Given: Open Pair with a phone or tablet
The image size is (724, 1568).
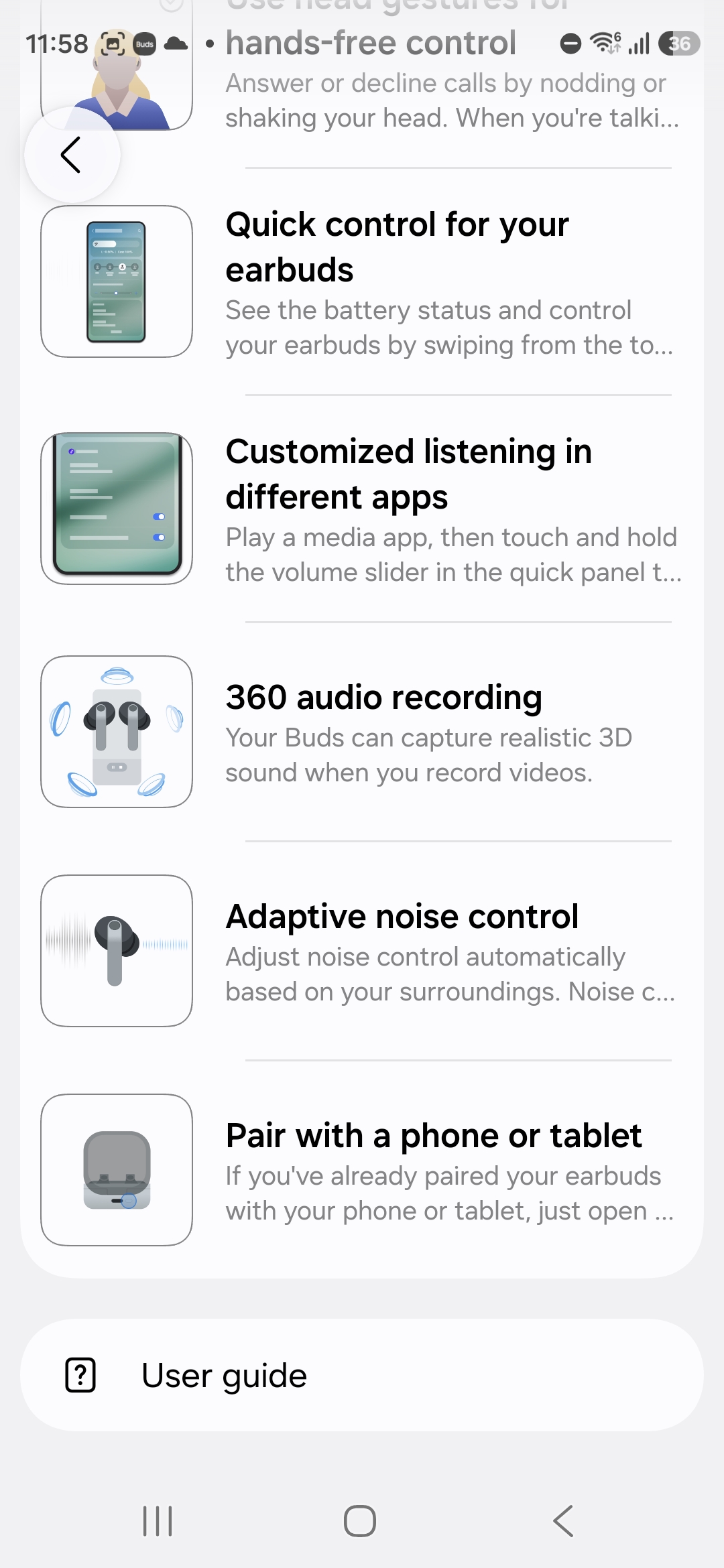Looking at the screenshot, I should coord(362,1170).
